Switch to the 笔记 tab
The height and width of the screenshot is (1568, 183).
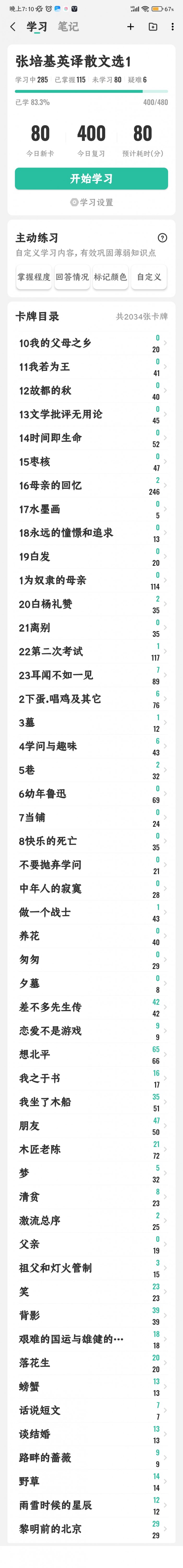click(x=68, y=27)
